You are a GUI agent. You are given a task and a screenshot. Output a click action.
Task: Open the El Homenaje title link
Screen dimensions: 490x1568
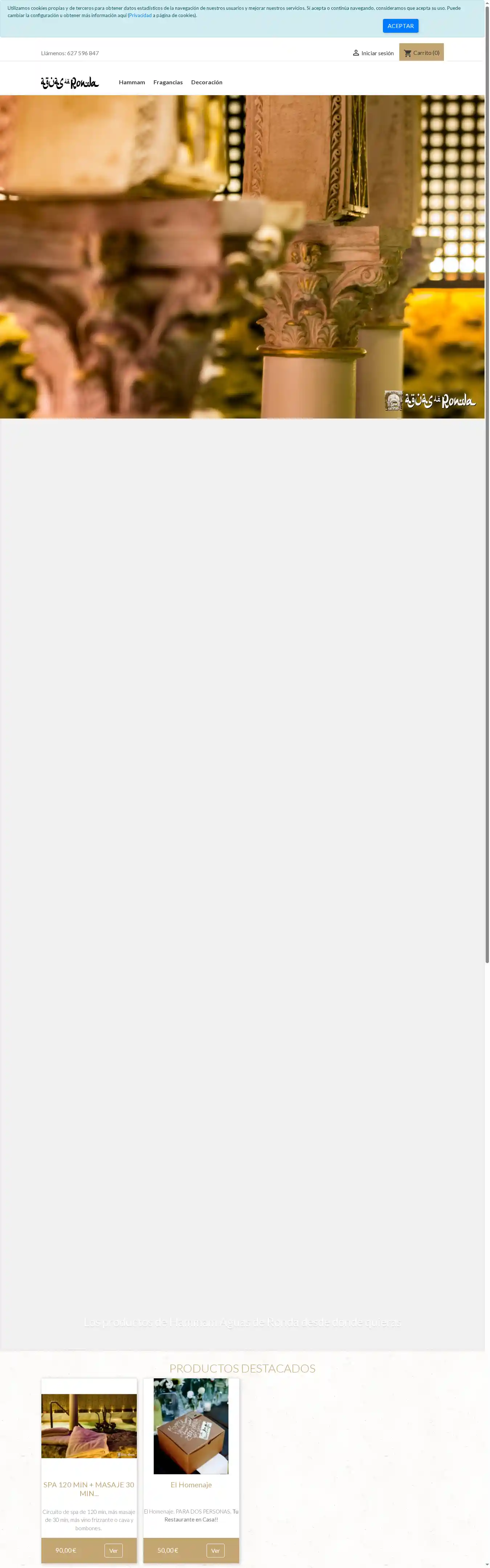(x=191, y=1484)
